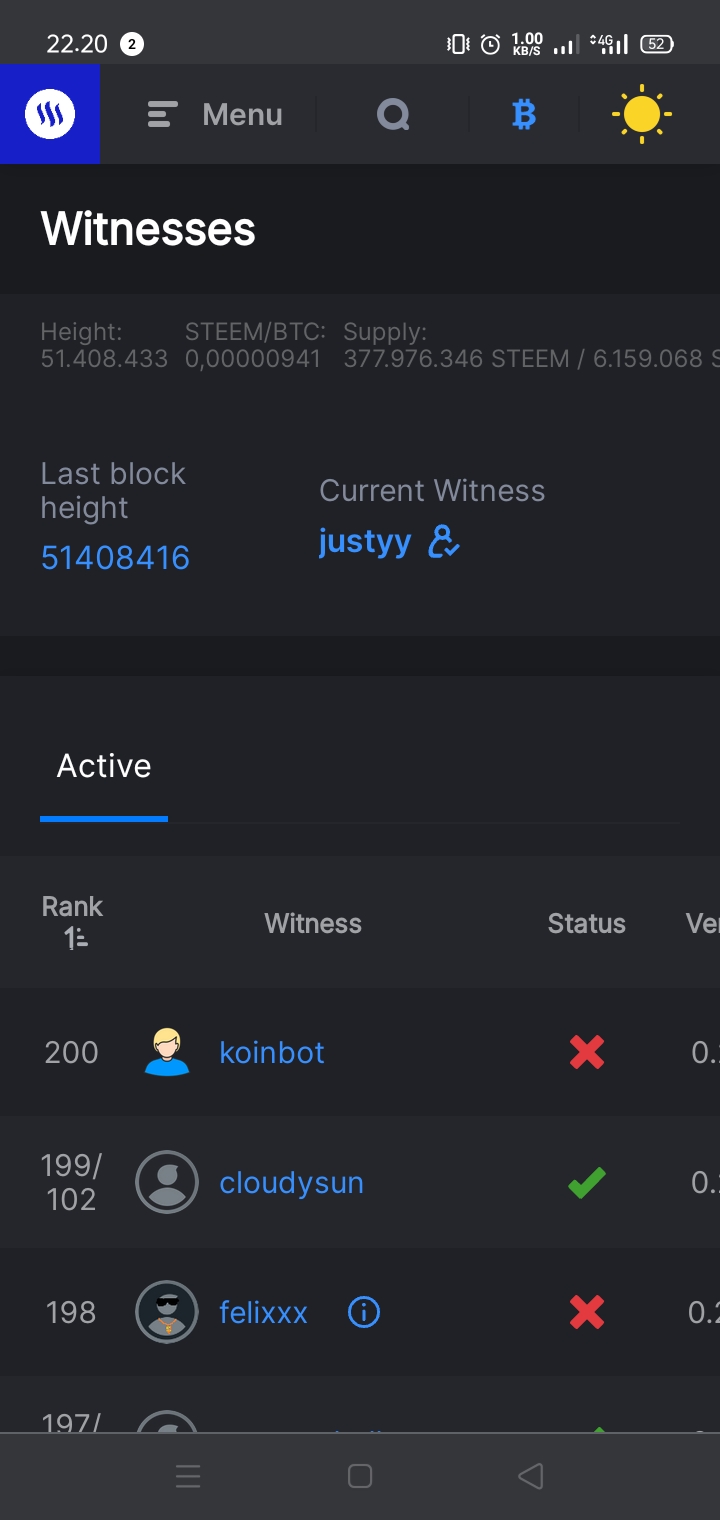Open koinbot witness profile
The height and width of the screenshot is (1520, 720).
click(272, 1052)
